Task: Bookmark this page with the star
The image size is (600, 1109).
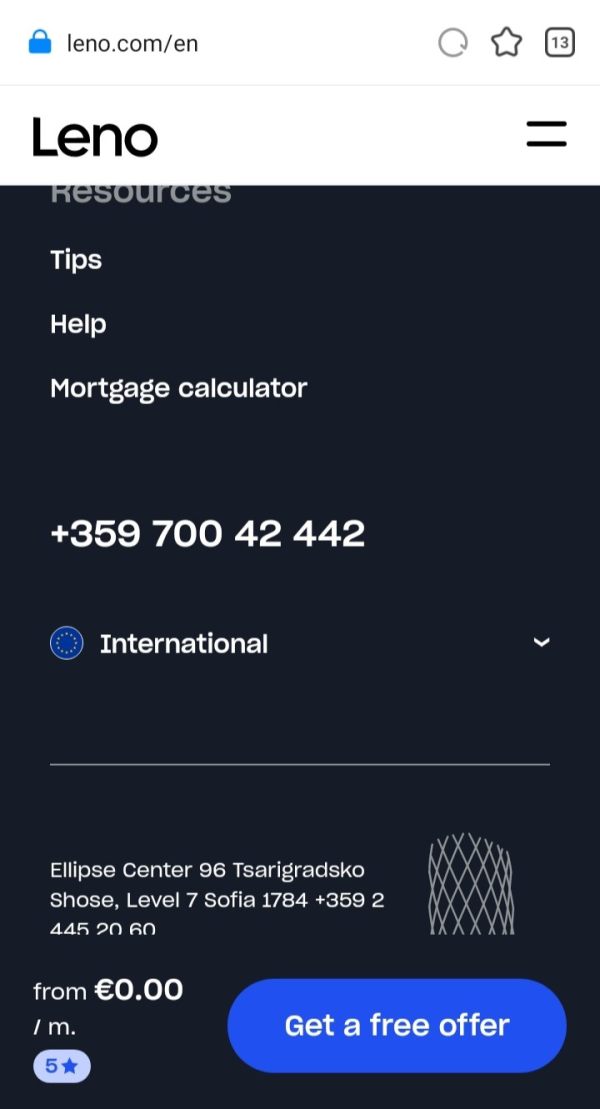Action: point(506,43)
